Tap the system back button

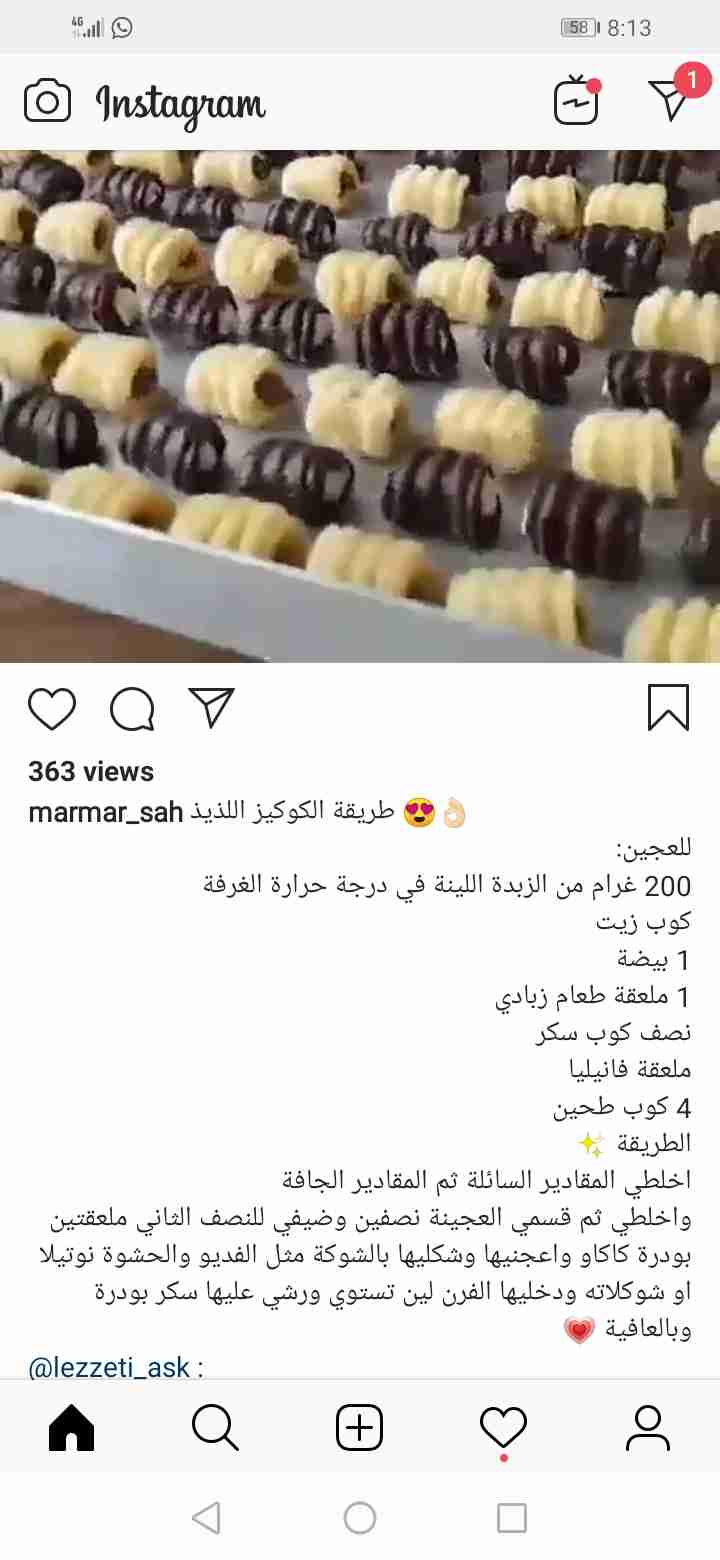pos(206,1518)
